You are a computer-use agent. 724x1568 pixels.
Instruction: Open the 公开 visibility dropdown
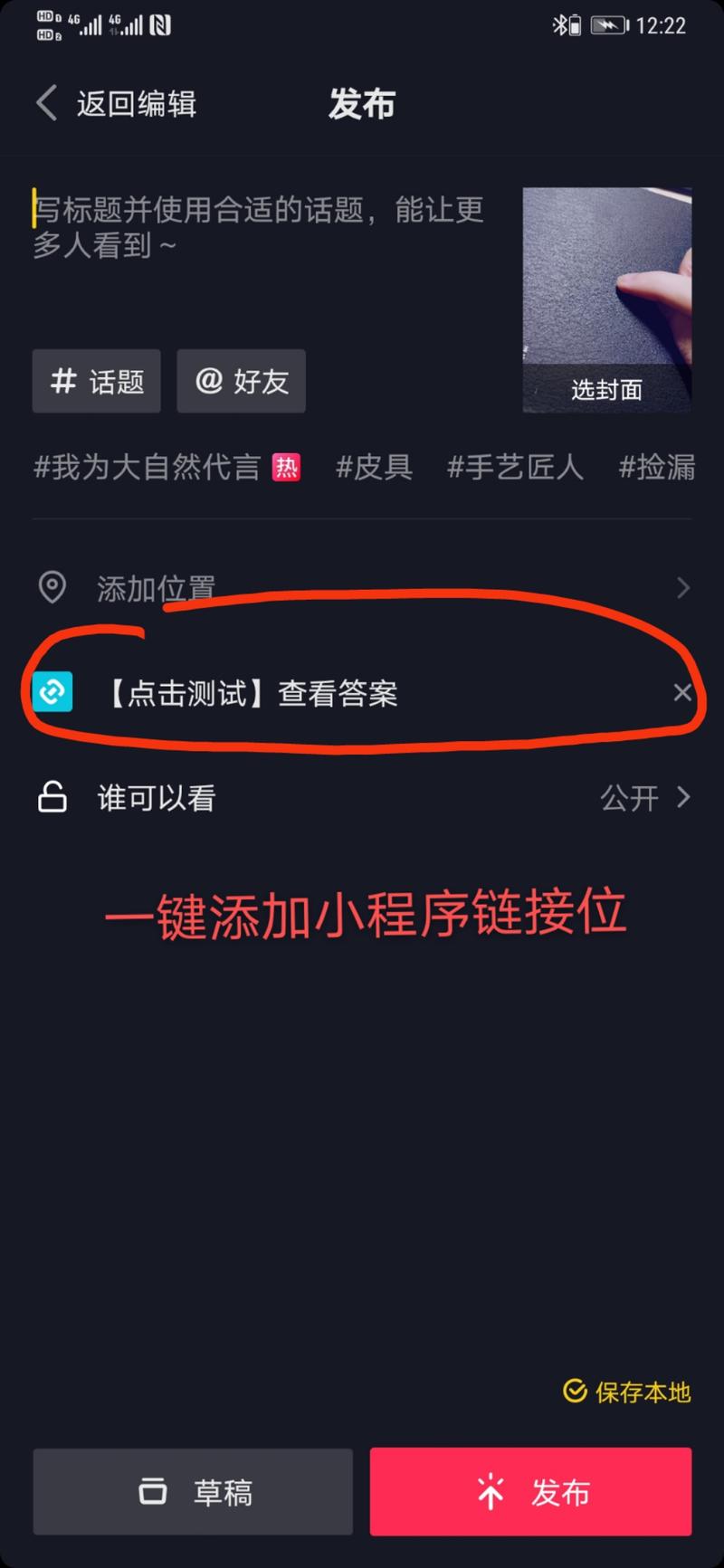628,797
